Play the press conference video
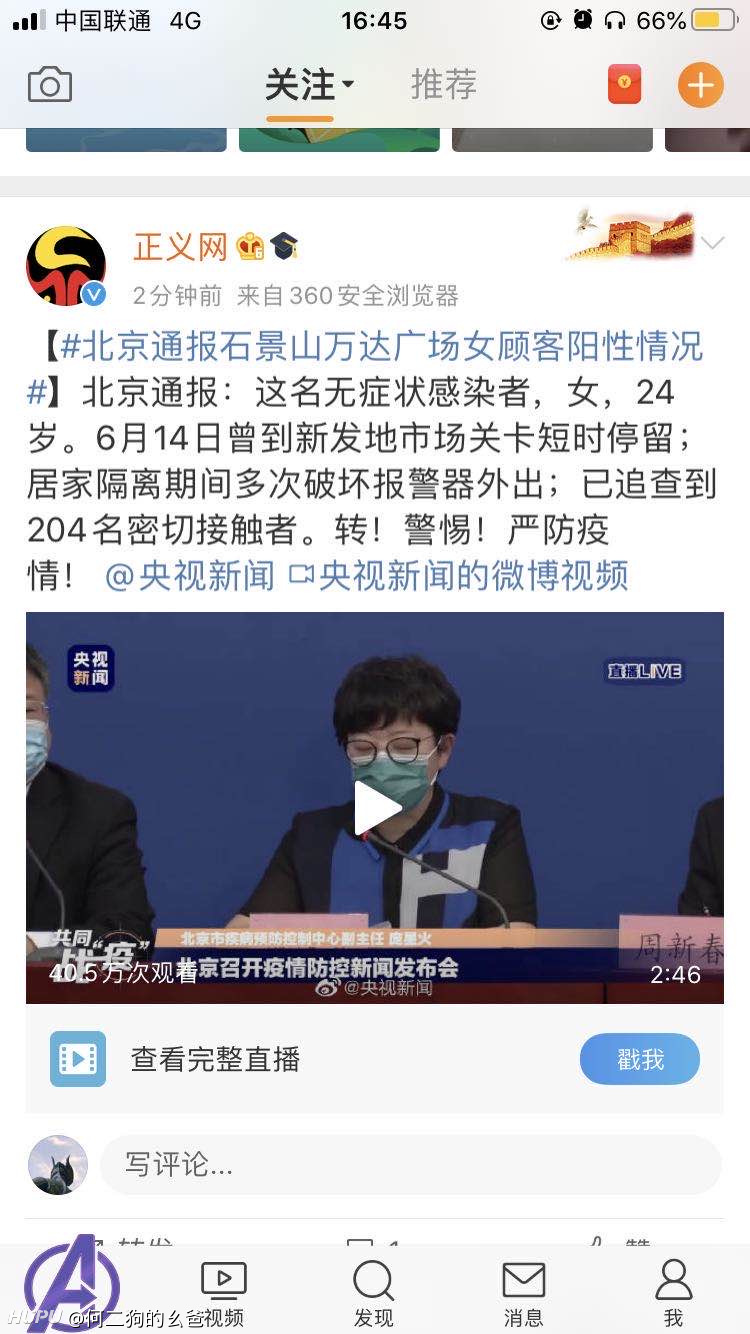The width and height of the screenshot is (750, 1334). click(376, 808)
